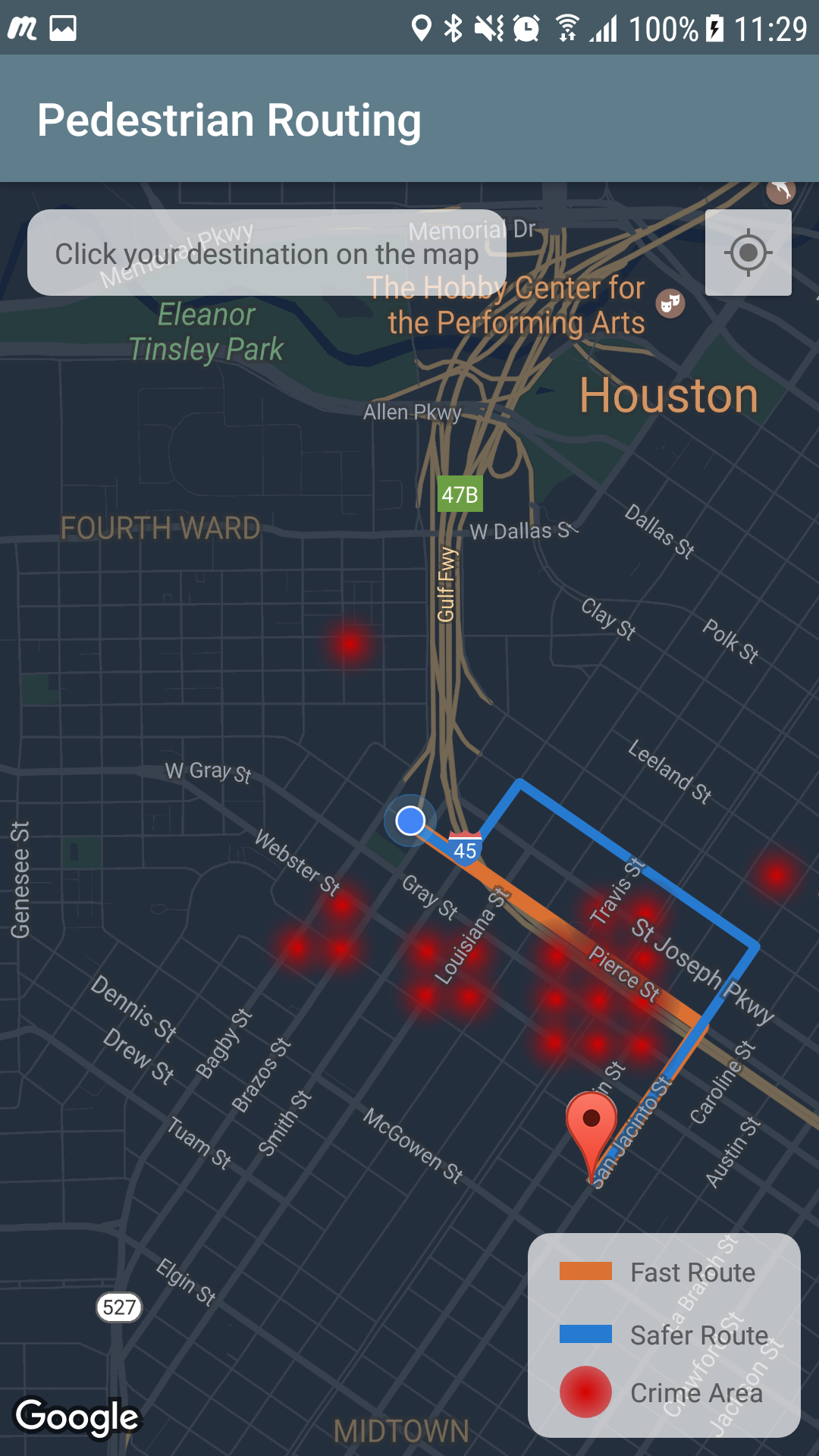Click the alarm clock status icon
Image resolution: width=819 pixels, height=1456 pixels.
point(525,27)
